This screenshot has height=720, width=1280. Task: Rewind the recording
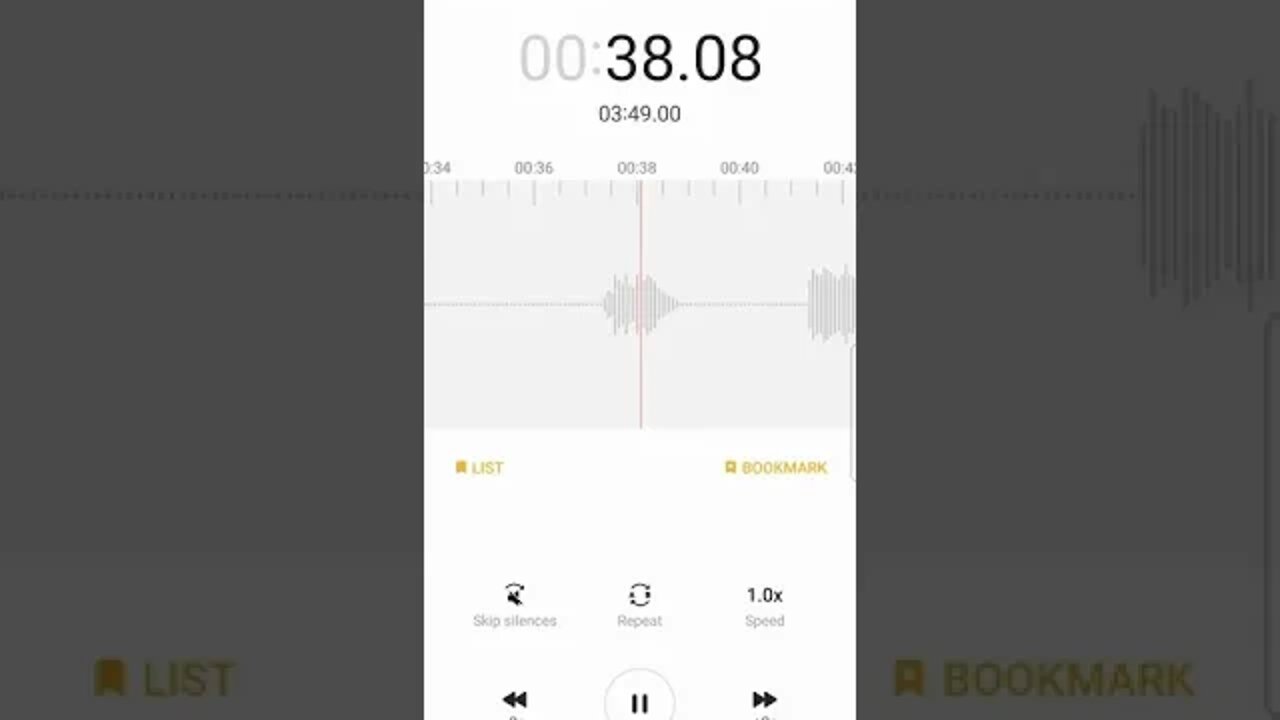click(x=514, y=700)
